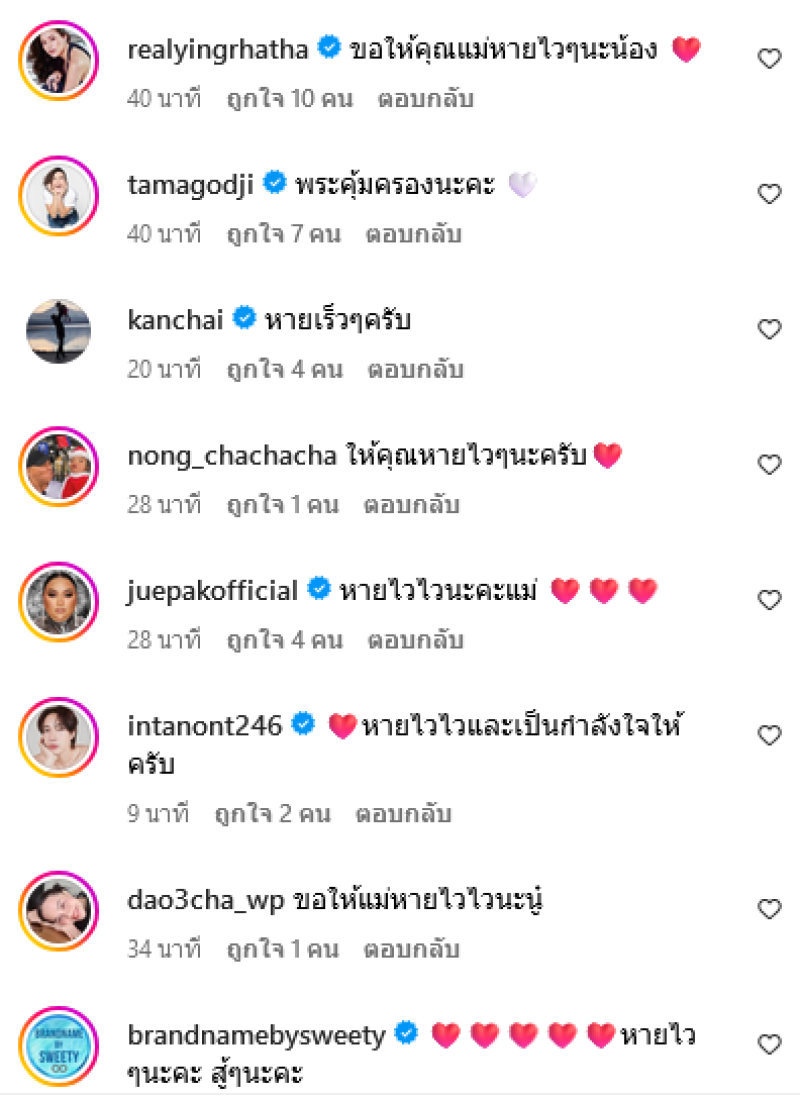The height and width of the screenshot is (1099, 800).
Task: Like brandnamebysweety's comment
Action: [x=769, y=1045]
